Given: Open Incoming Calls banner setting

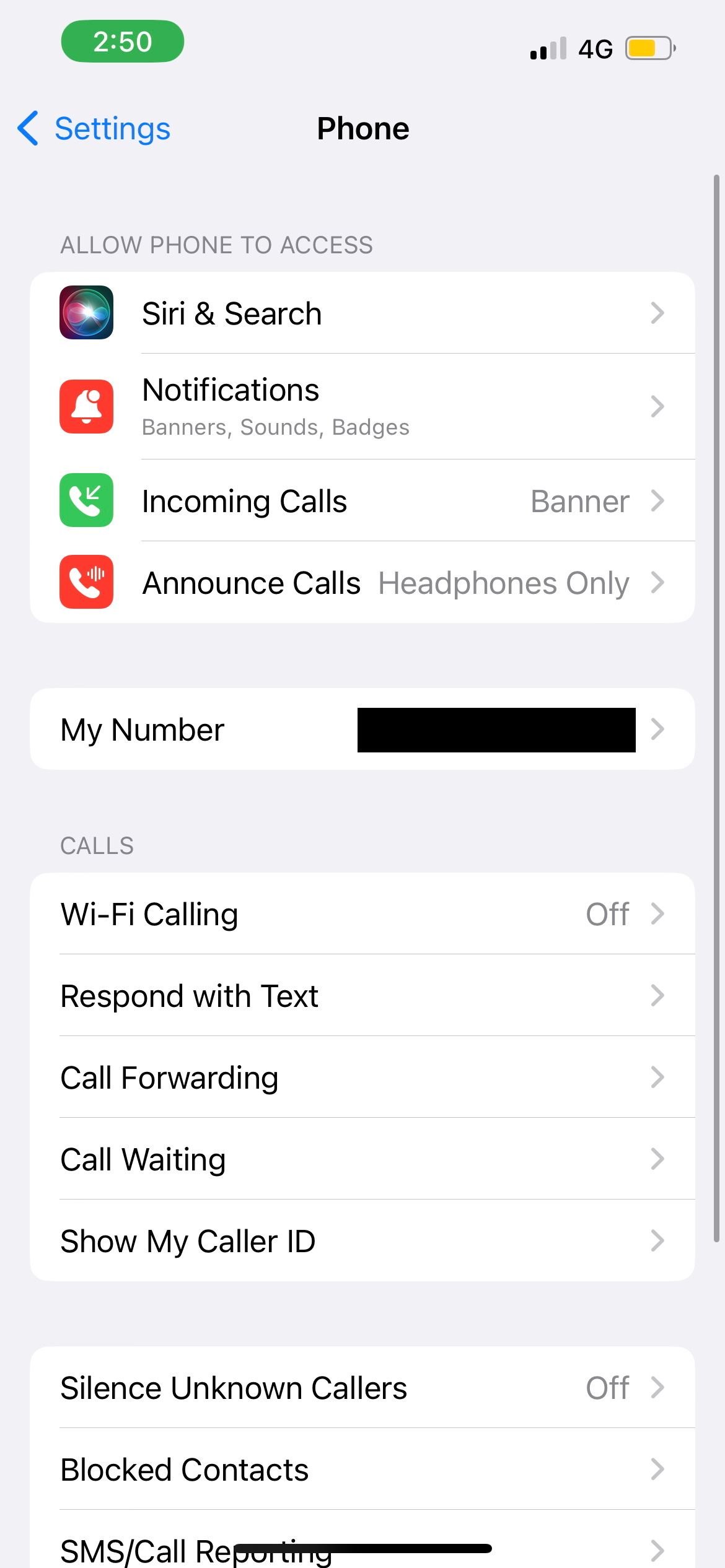Looking at the screenshot, I should click(x=362, y=500).
